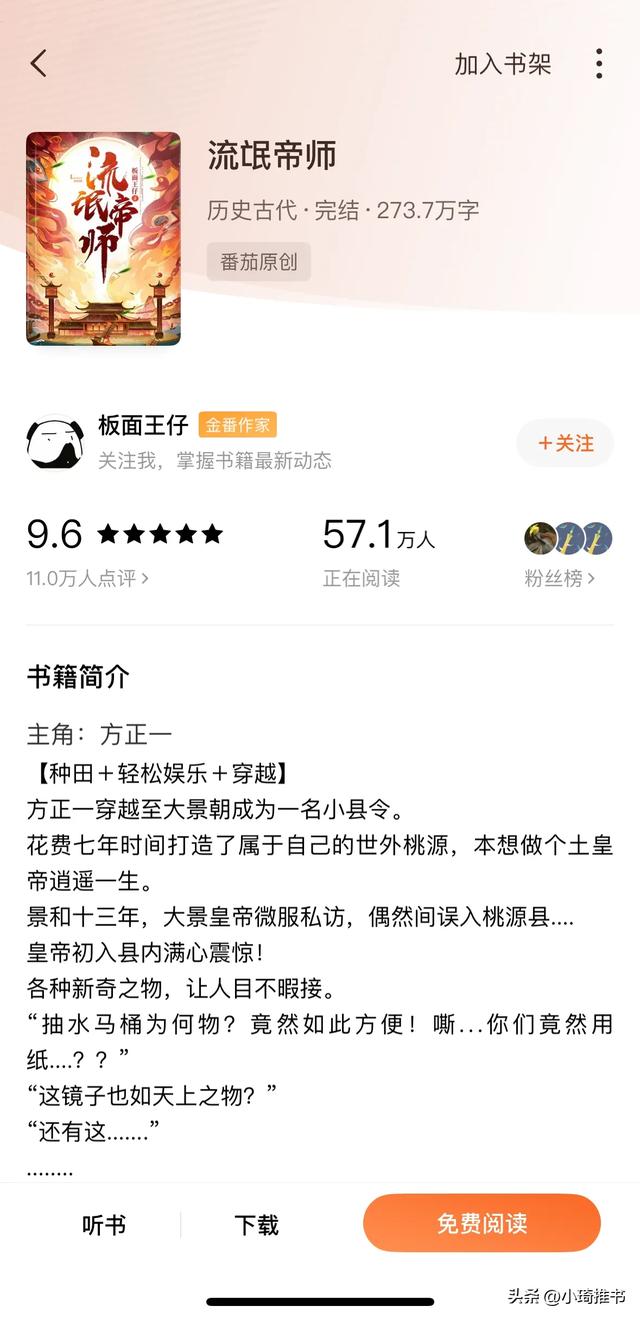Viewport: 640px width, 1319px height.
Task: Follow the author with +关注
Action: 565,443
